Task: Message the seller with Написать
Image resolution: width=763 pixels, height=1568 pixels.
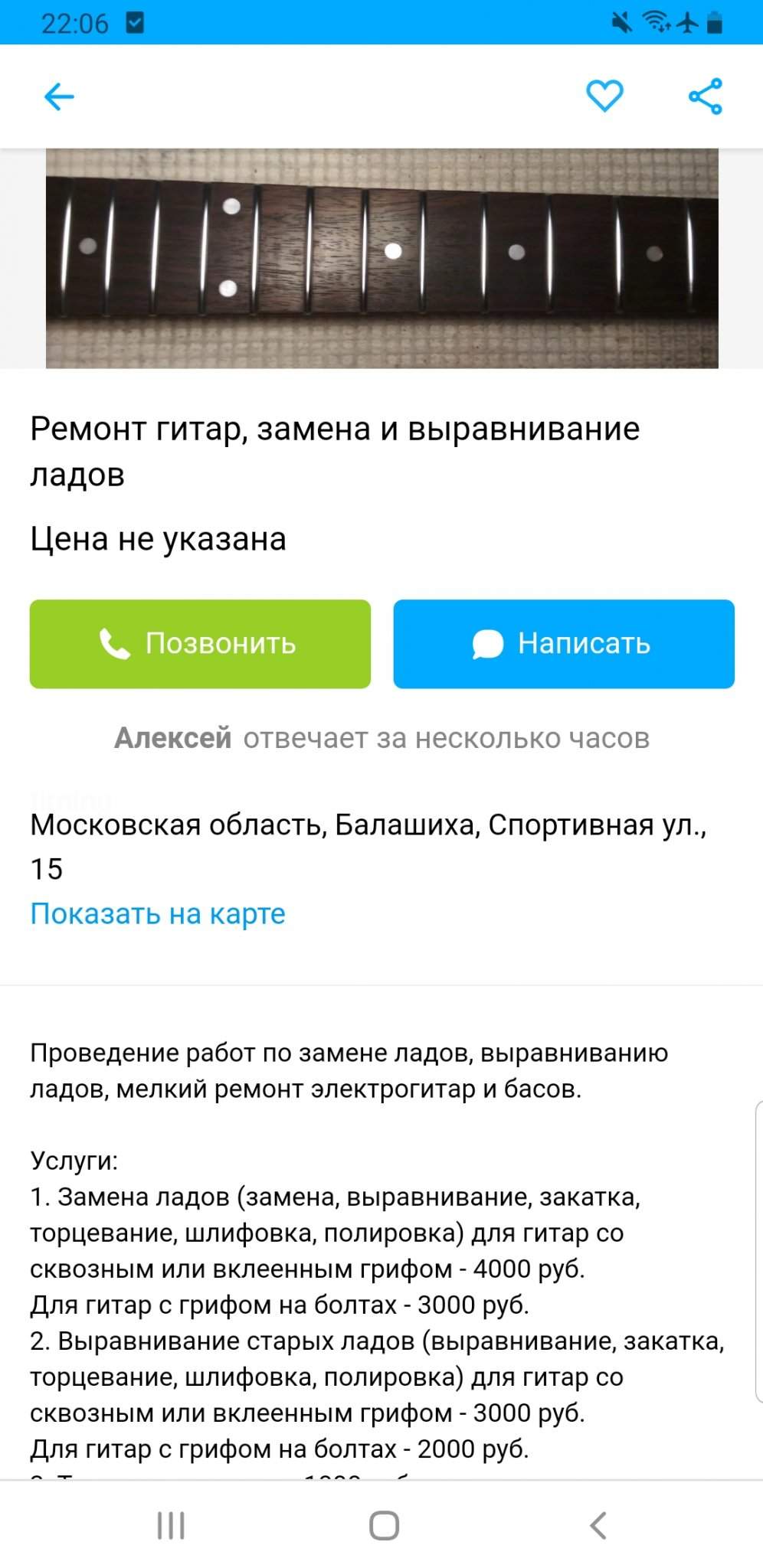Action: pyautogui.click(x=564, y=644)
